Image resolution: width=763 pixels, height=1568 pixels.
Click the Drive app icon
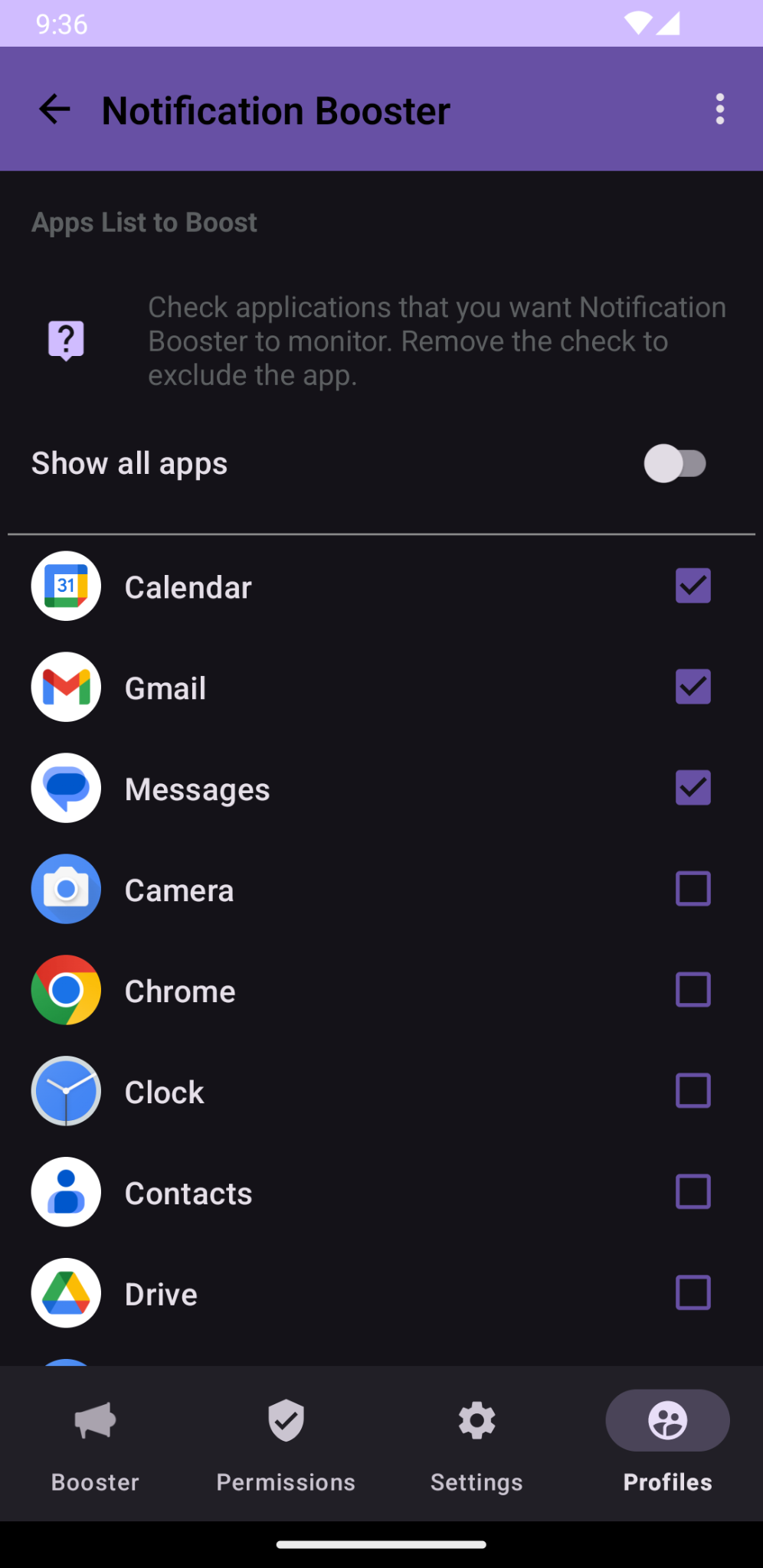click(x=66, y=1293)
